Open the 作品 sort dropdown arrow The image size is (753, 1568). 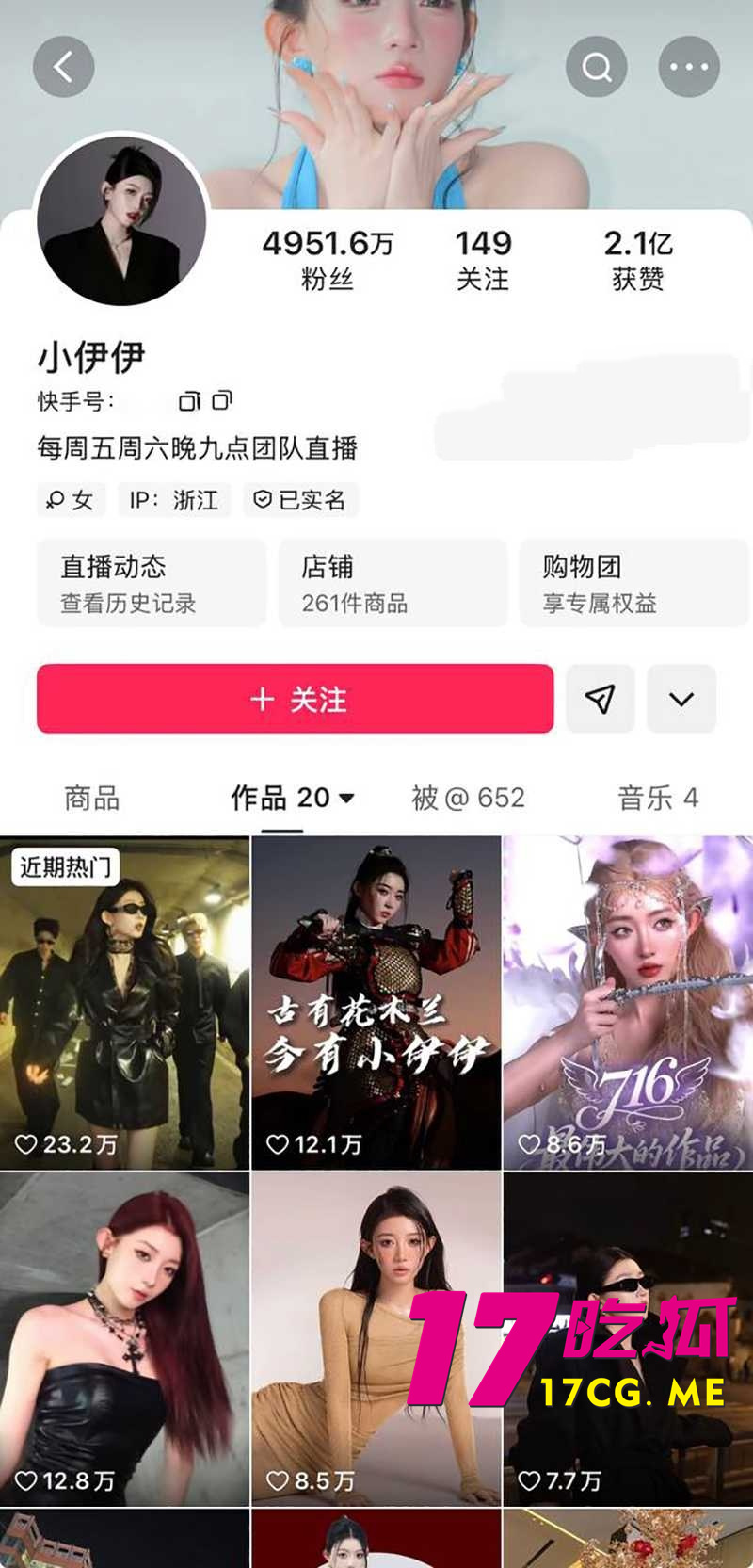pyautogui.click(x=348, y=798)
